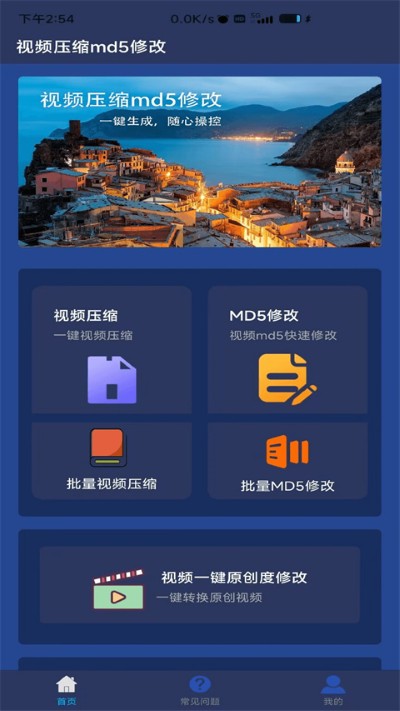Open the MD5修改 card
400x711 pixels.
tap(288, 350)
